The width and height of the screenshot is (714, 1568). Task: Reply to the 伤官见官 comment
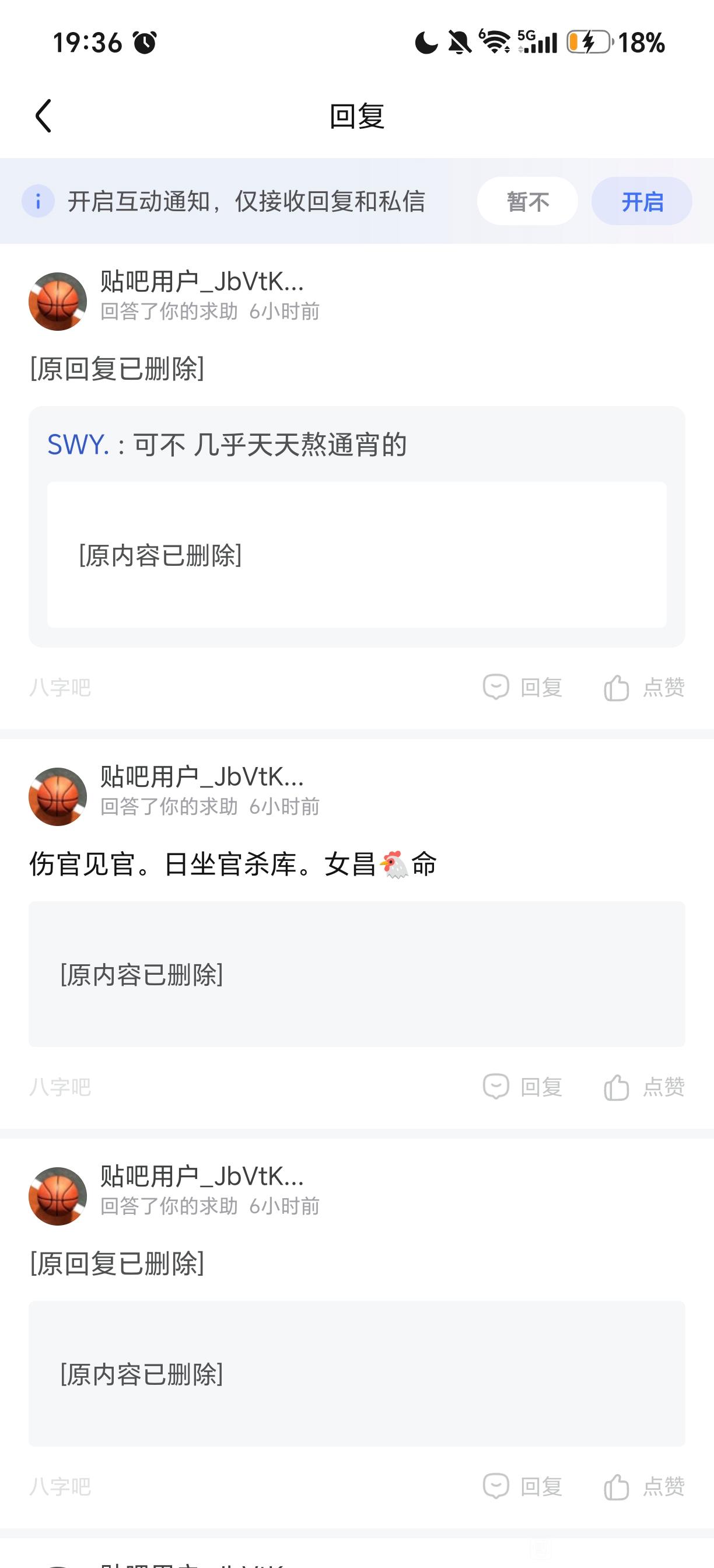coord(523,1087)
